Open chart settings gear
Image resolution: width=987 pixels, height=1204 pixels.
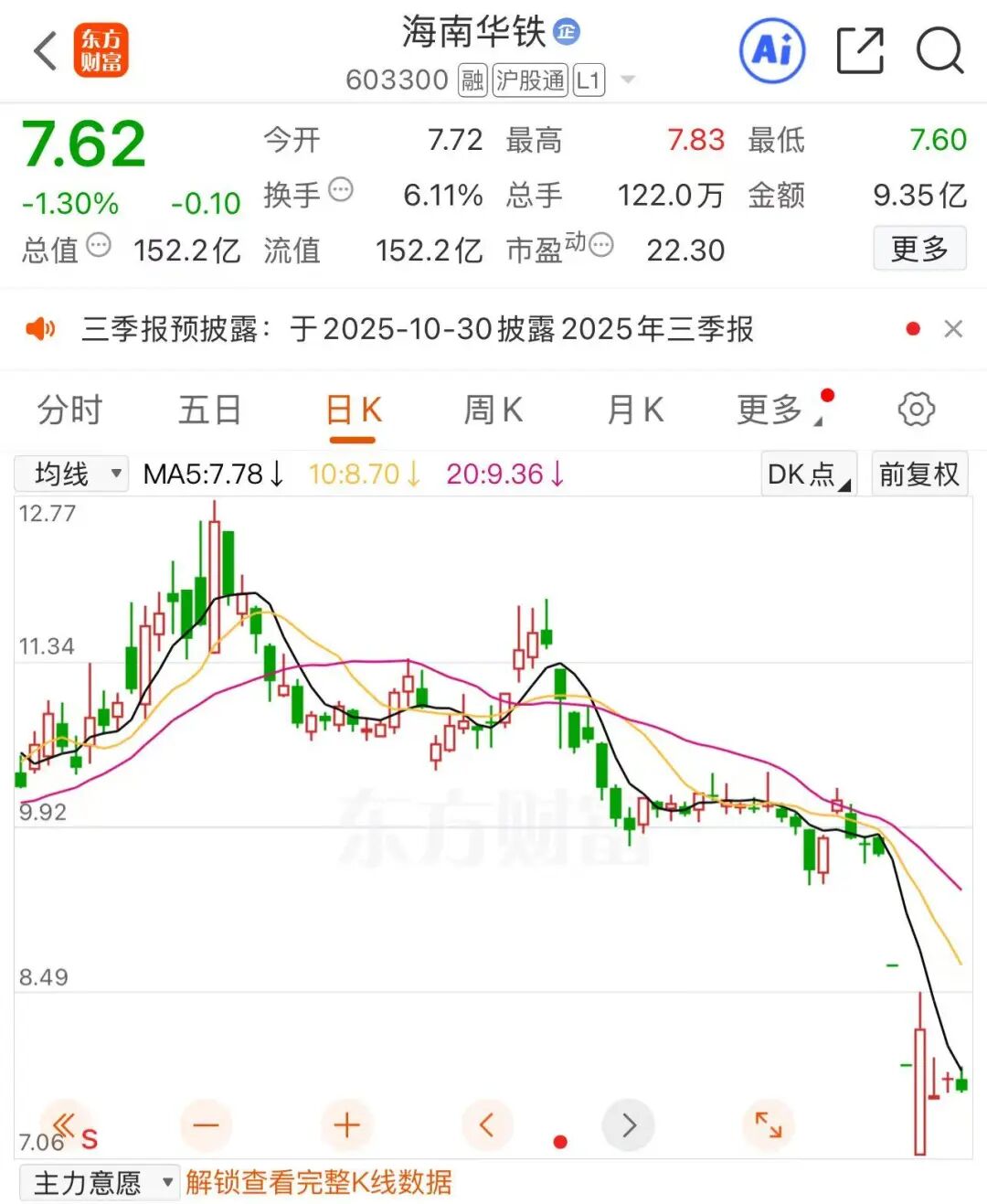coord(916,410)
